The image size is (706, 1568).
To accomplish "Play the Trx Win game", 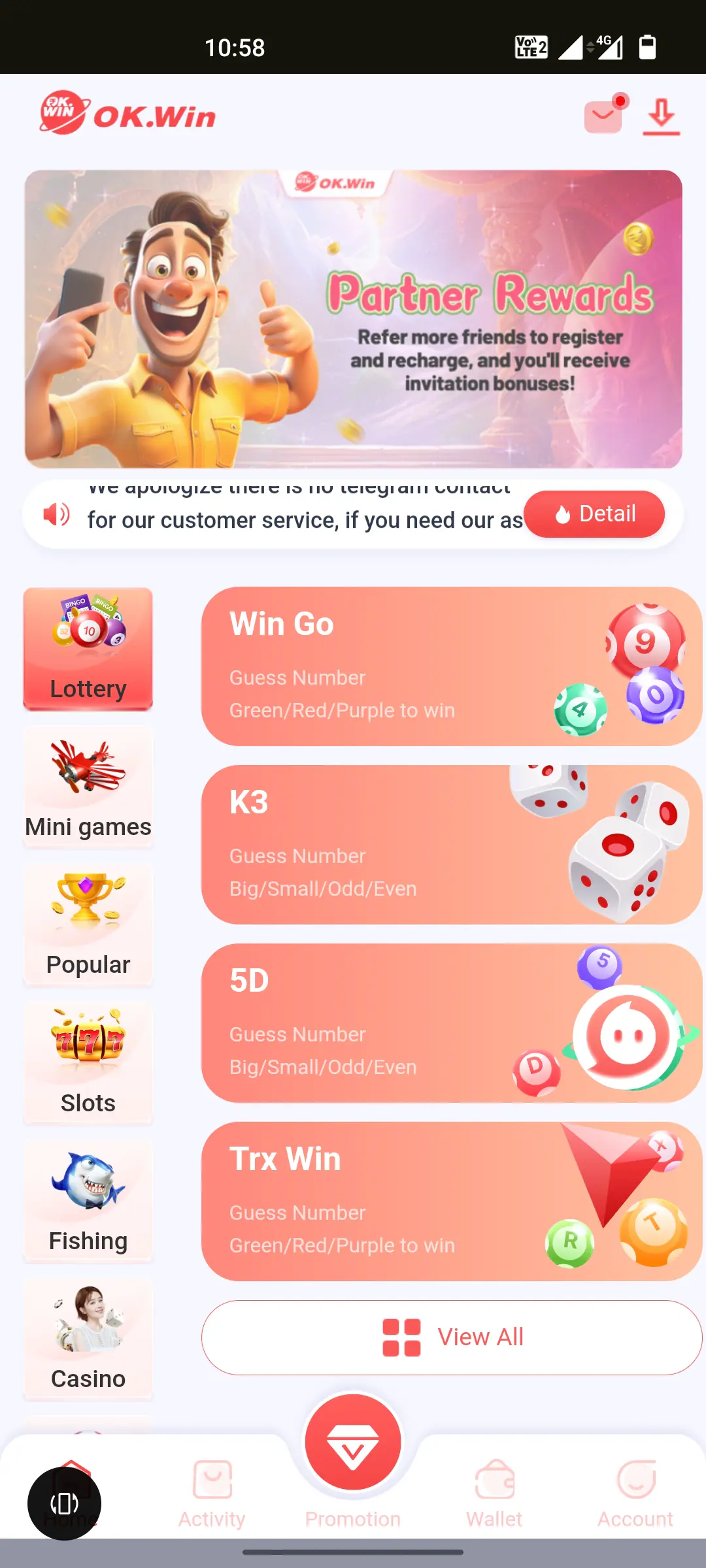I will coord(452,1201).
